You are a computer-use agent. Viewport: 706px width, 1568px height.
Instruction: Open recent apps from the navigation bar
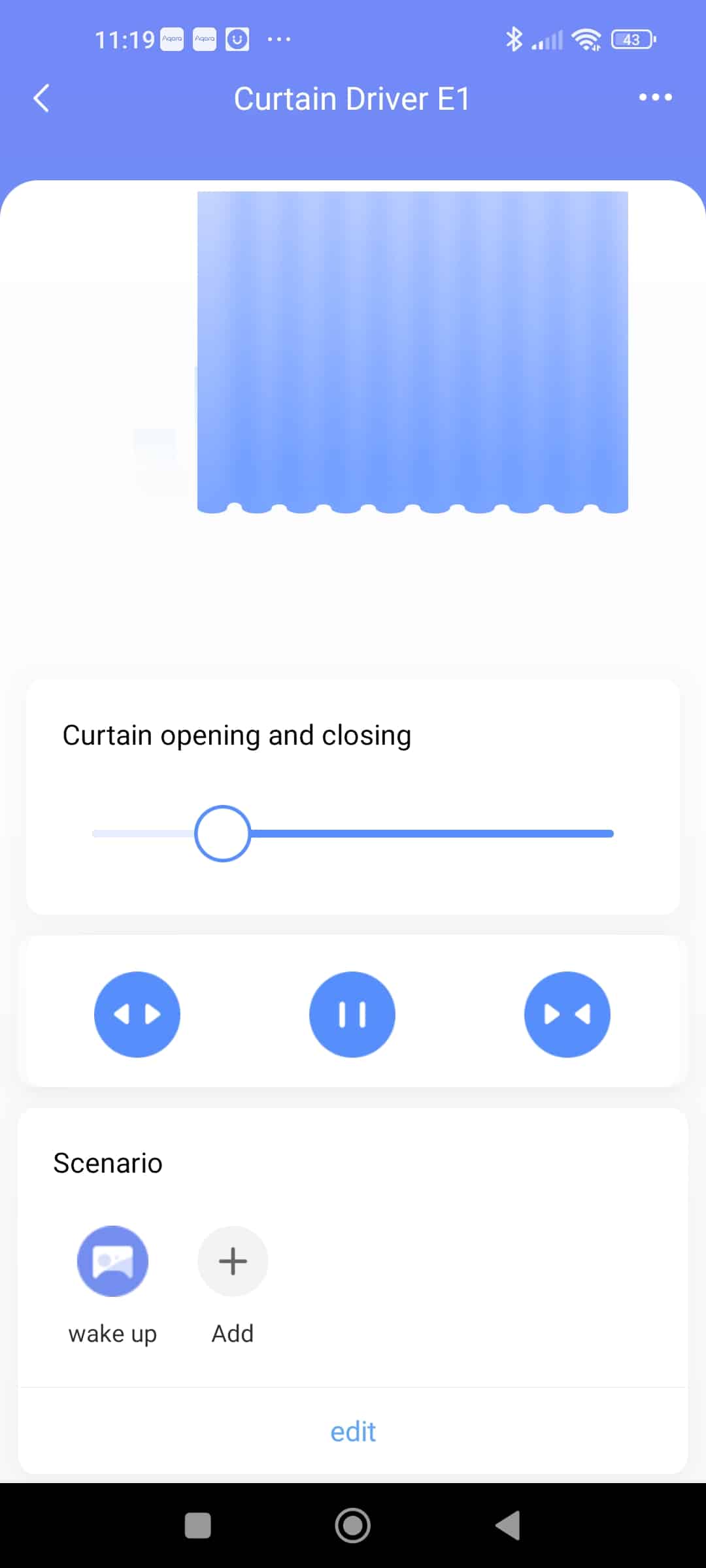198,1526
